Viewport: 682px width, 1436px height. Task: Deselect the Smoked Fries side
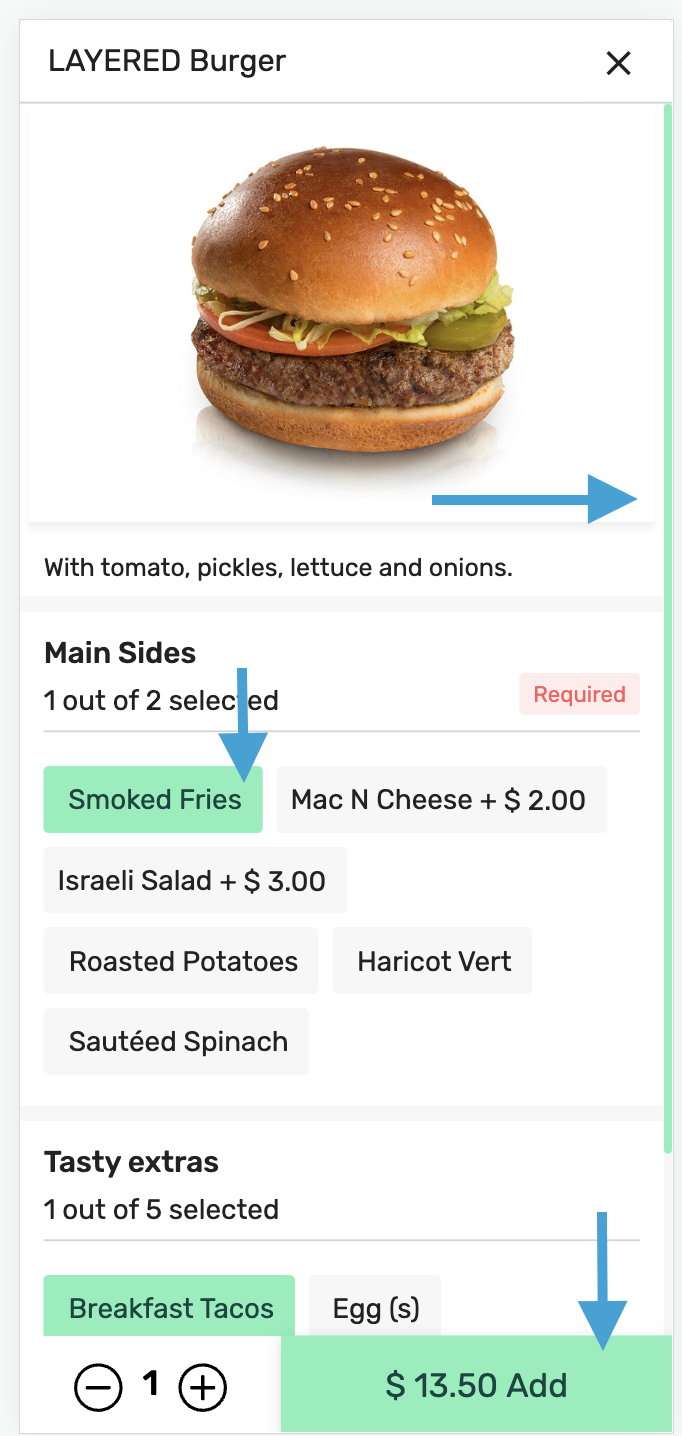pos(153,800)
